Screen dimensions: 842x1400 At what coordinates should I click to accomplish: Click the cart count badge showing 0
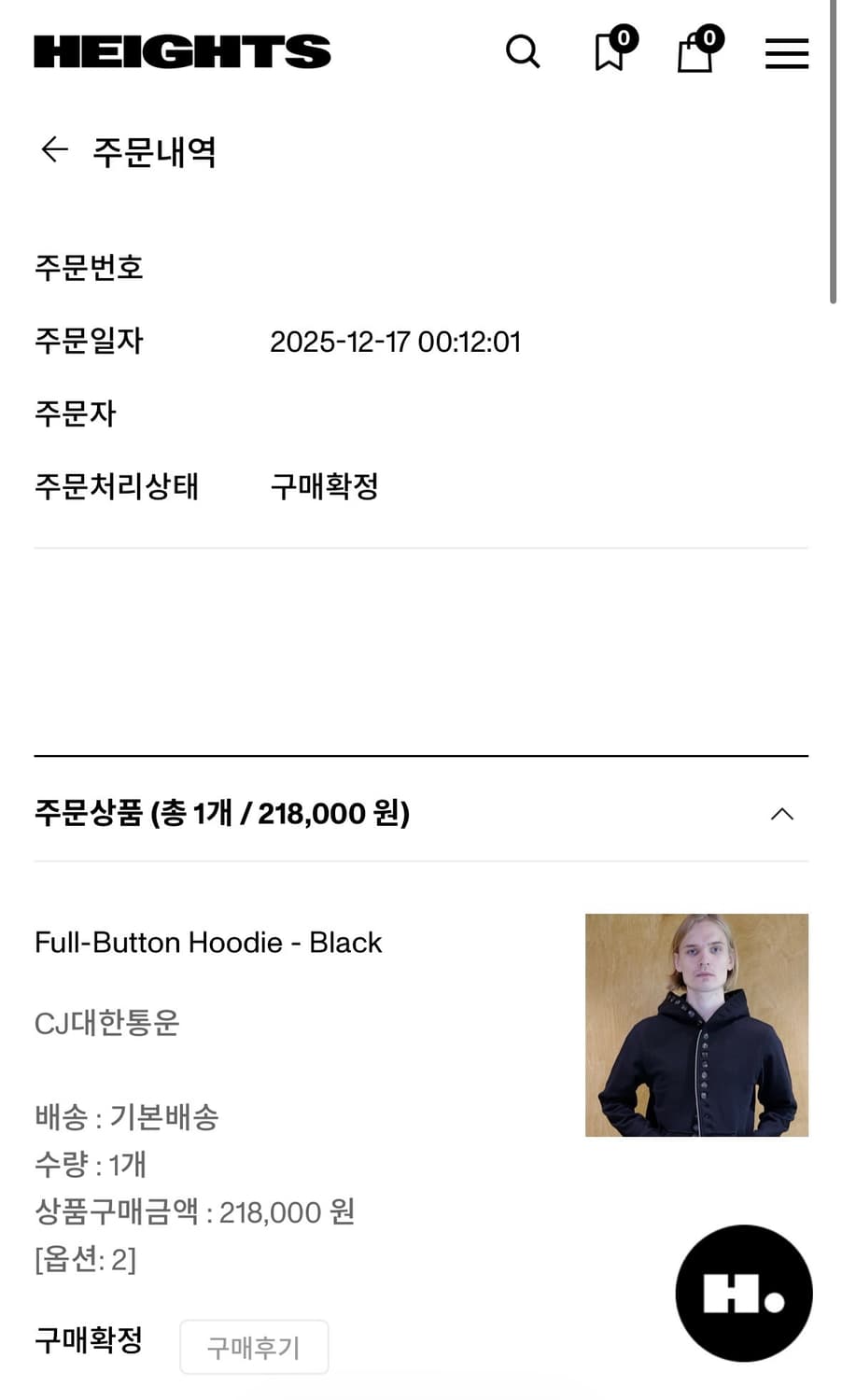708,39
